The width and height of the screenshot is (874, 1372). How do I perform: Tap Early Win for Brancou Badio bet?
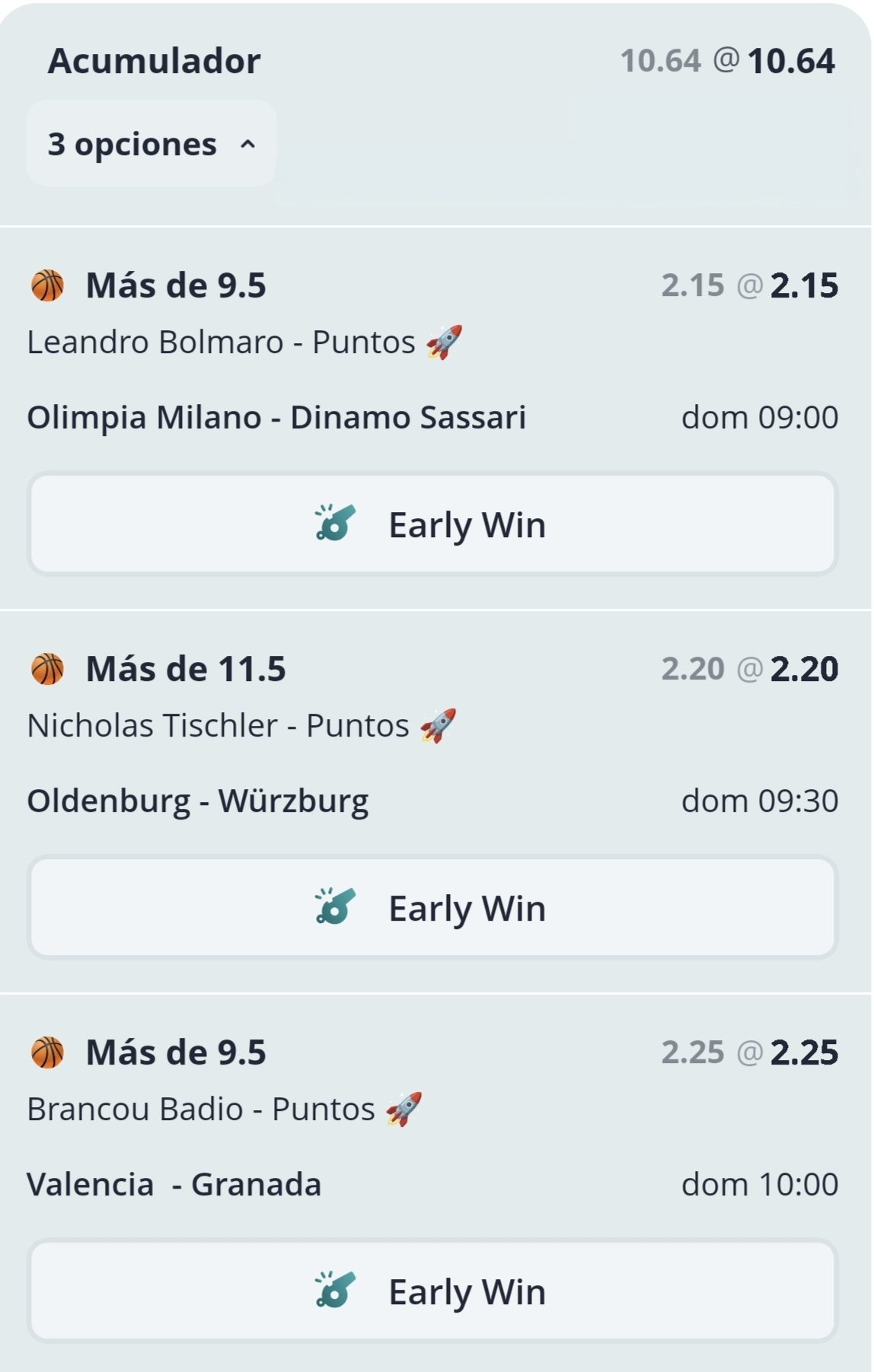click(x=432, y=1291)
